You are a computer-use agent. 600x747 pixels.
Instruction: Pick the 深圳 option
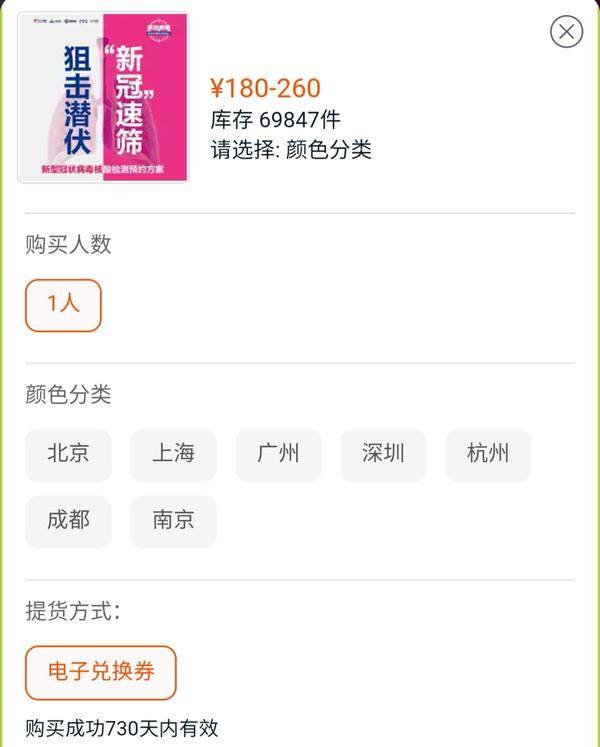pyautogui.click(x=383, y=455)
